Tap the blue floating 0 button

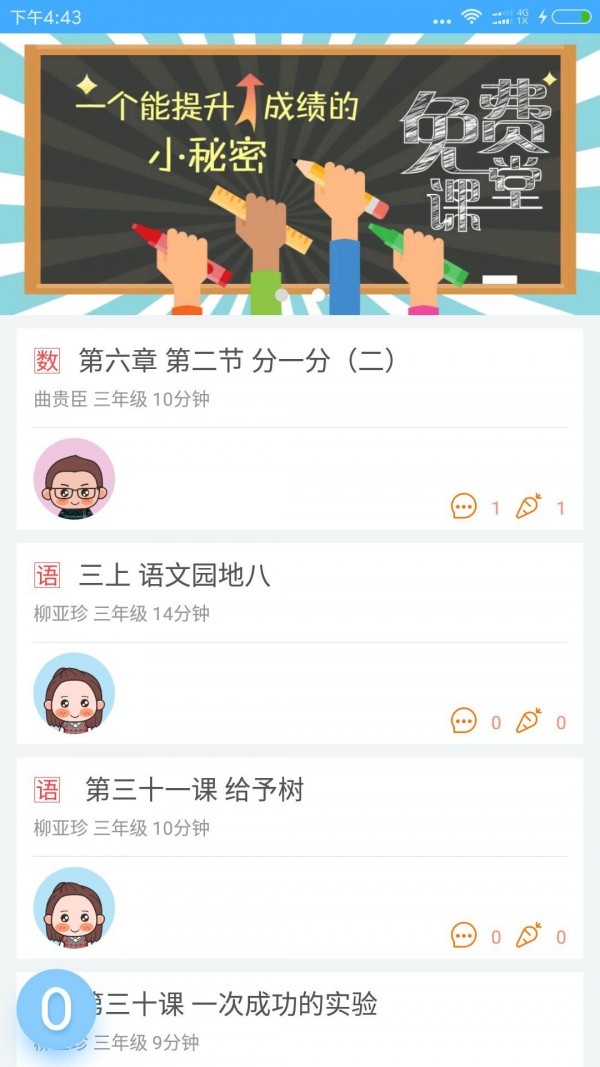(x=56, y=1010)
